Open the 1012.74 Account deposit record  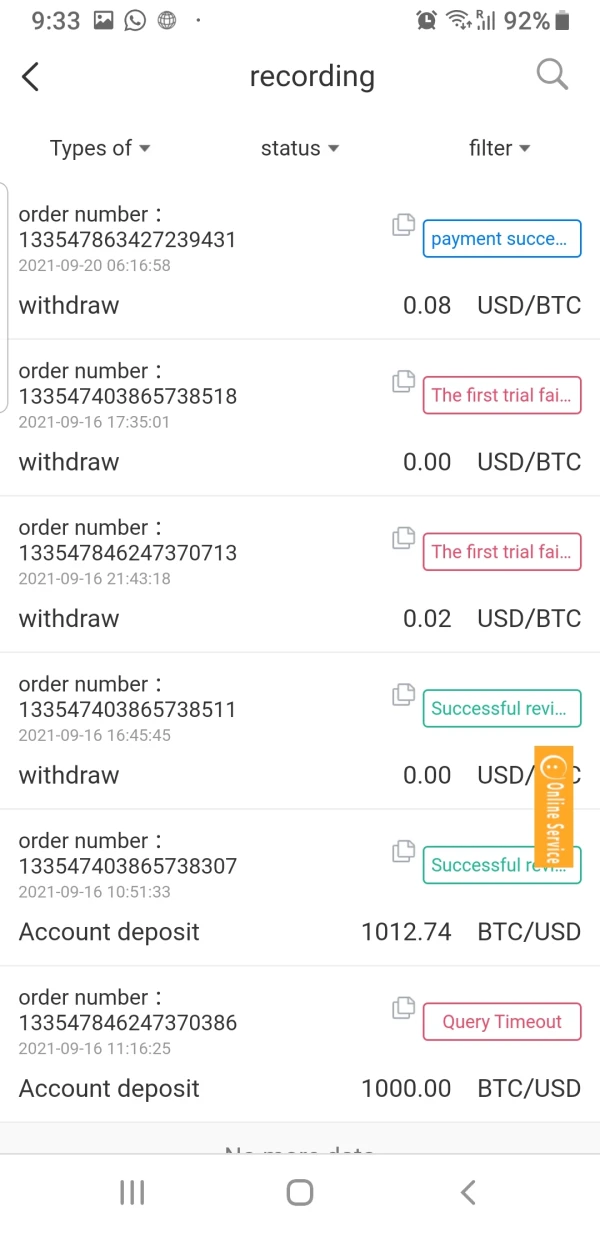[x=300, y=888]
